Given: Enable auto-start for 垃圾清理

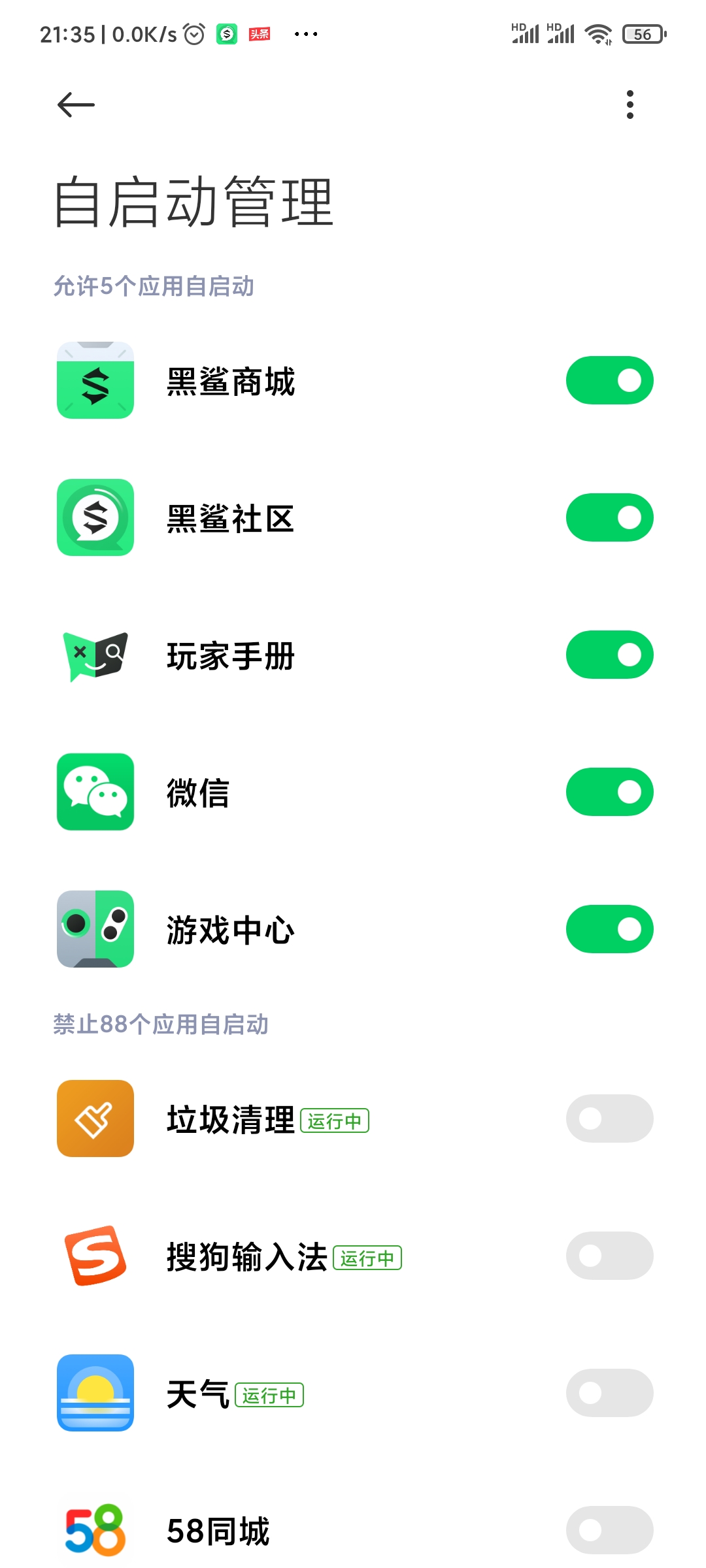Looking at the screenshot, I should click(x=609, y=1119).
